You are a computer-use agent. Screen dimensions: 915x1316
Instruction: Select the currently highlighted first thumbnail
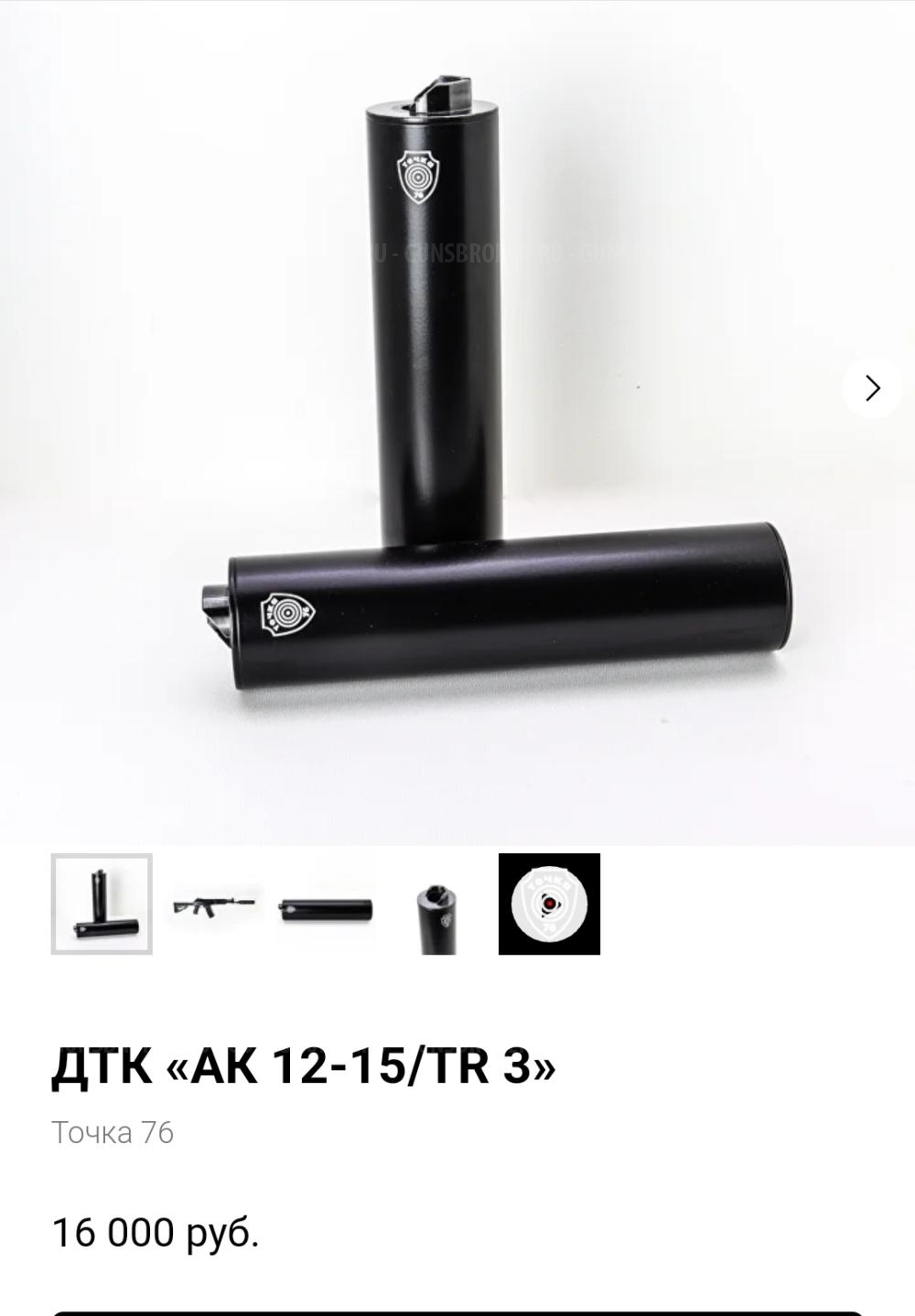[x=102, y=904]
